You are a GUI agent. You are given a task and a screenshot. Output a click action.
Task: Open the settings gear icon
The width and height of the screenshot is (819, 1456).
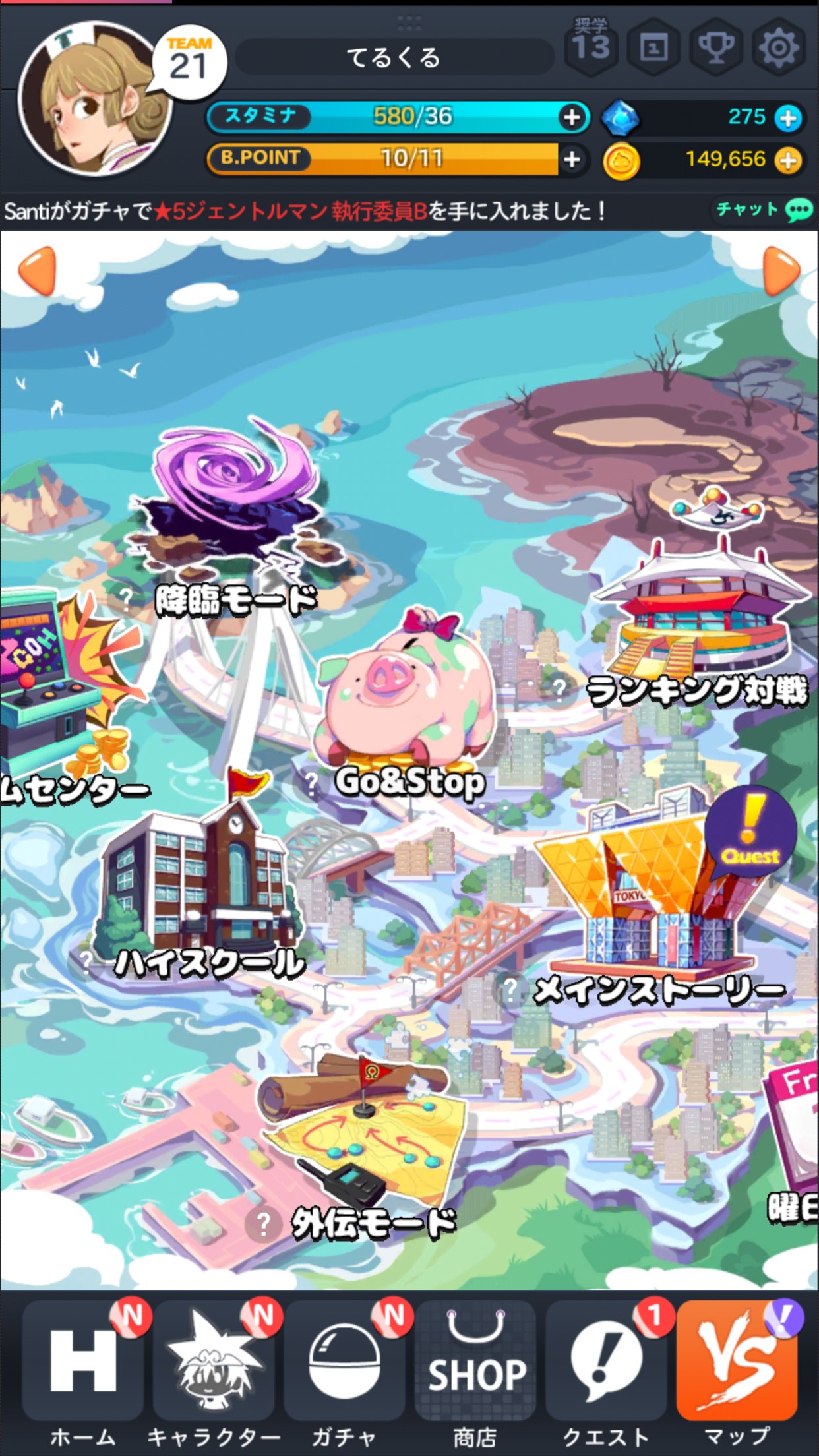(778, 47)
